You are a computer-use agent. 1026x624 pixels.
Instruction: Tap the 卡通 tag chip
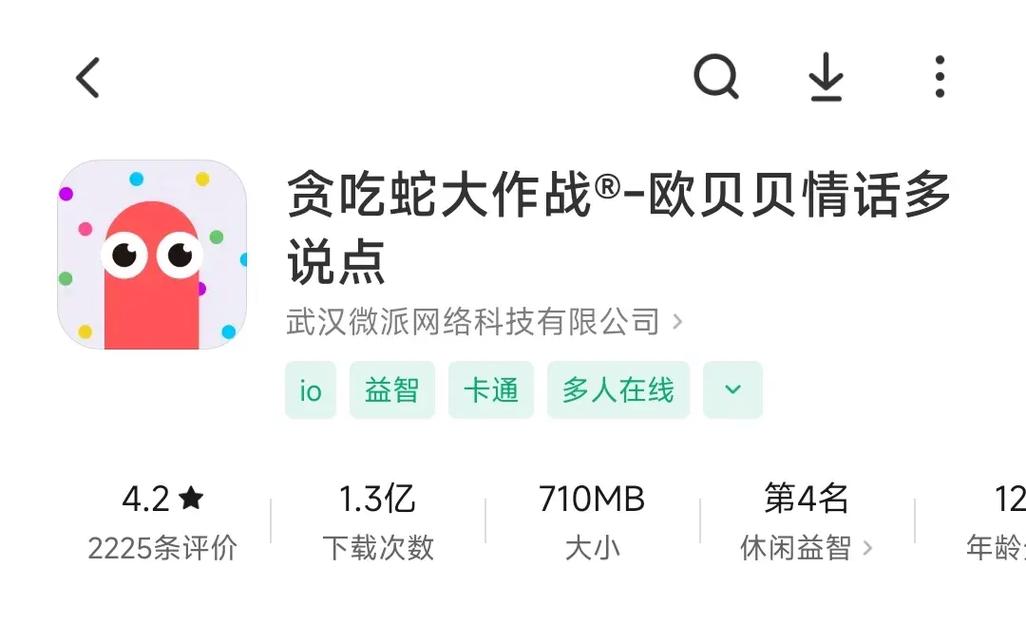coord(491,390)
